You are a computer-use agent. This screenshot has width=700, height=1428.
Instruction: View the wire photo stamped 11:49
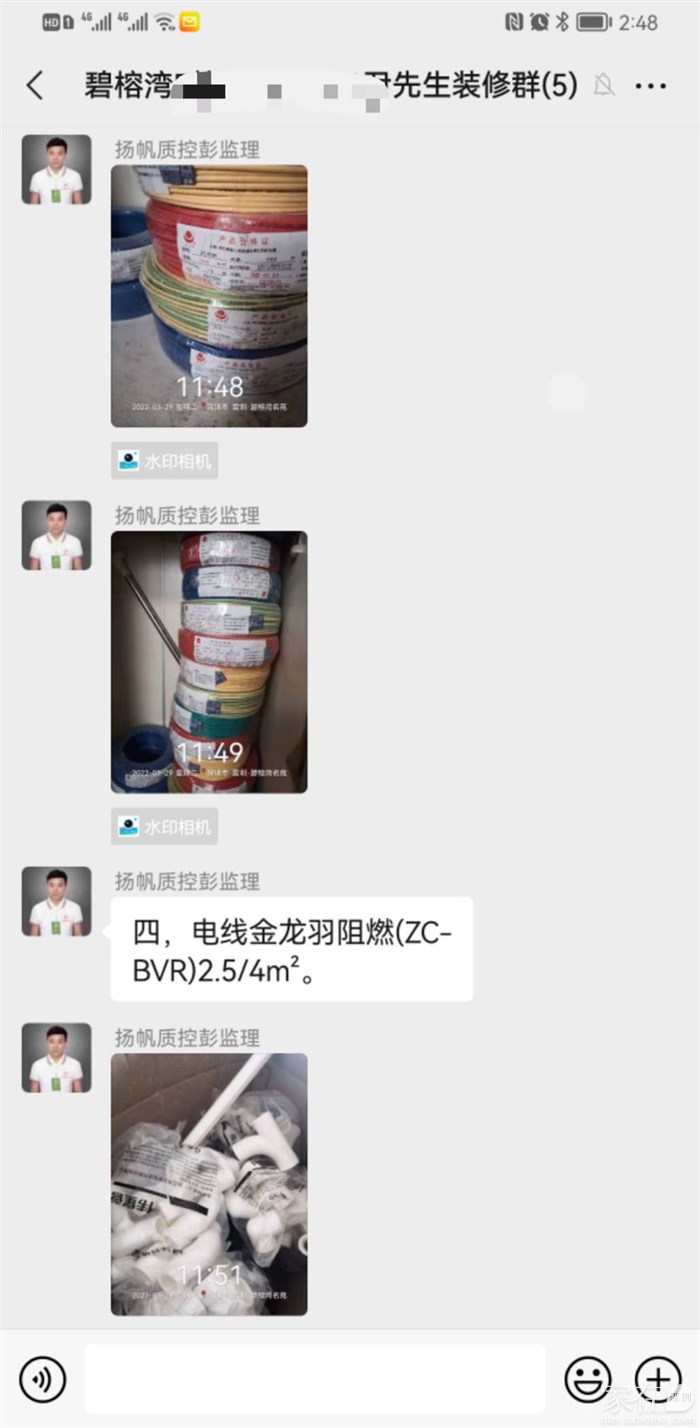[209, 662]
